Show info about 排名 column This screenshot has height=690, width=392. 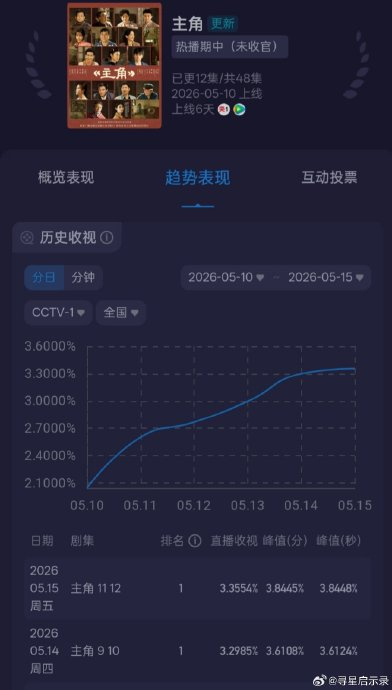195,540
